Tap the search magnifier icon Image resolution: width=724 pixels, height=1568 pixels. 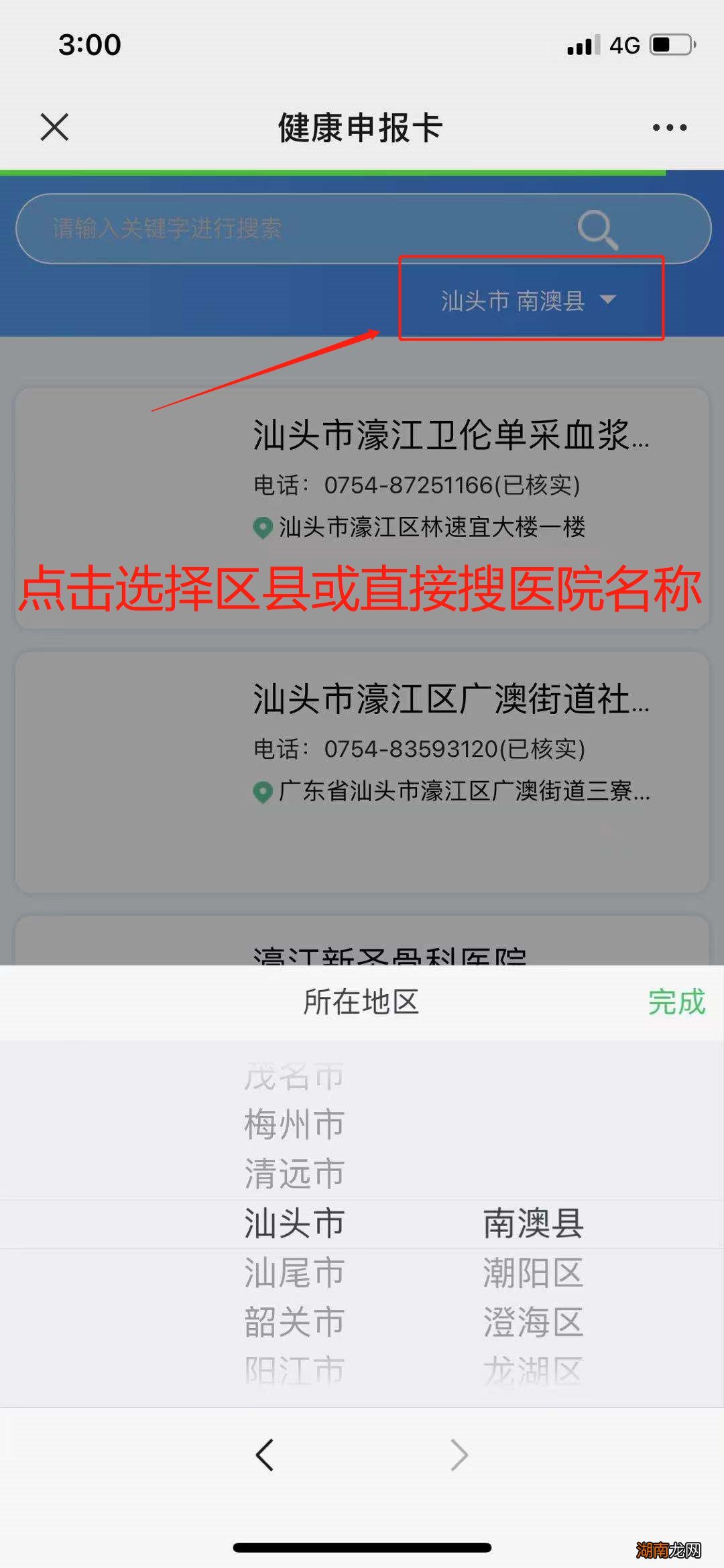tap(599, 228)
